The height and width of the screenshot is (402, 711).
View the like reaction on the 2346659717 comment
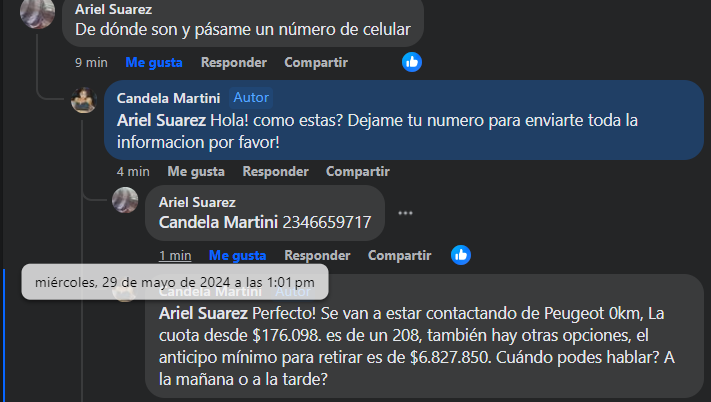pyautogui.click(x=461, y=255)
